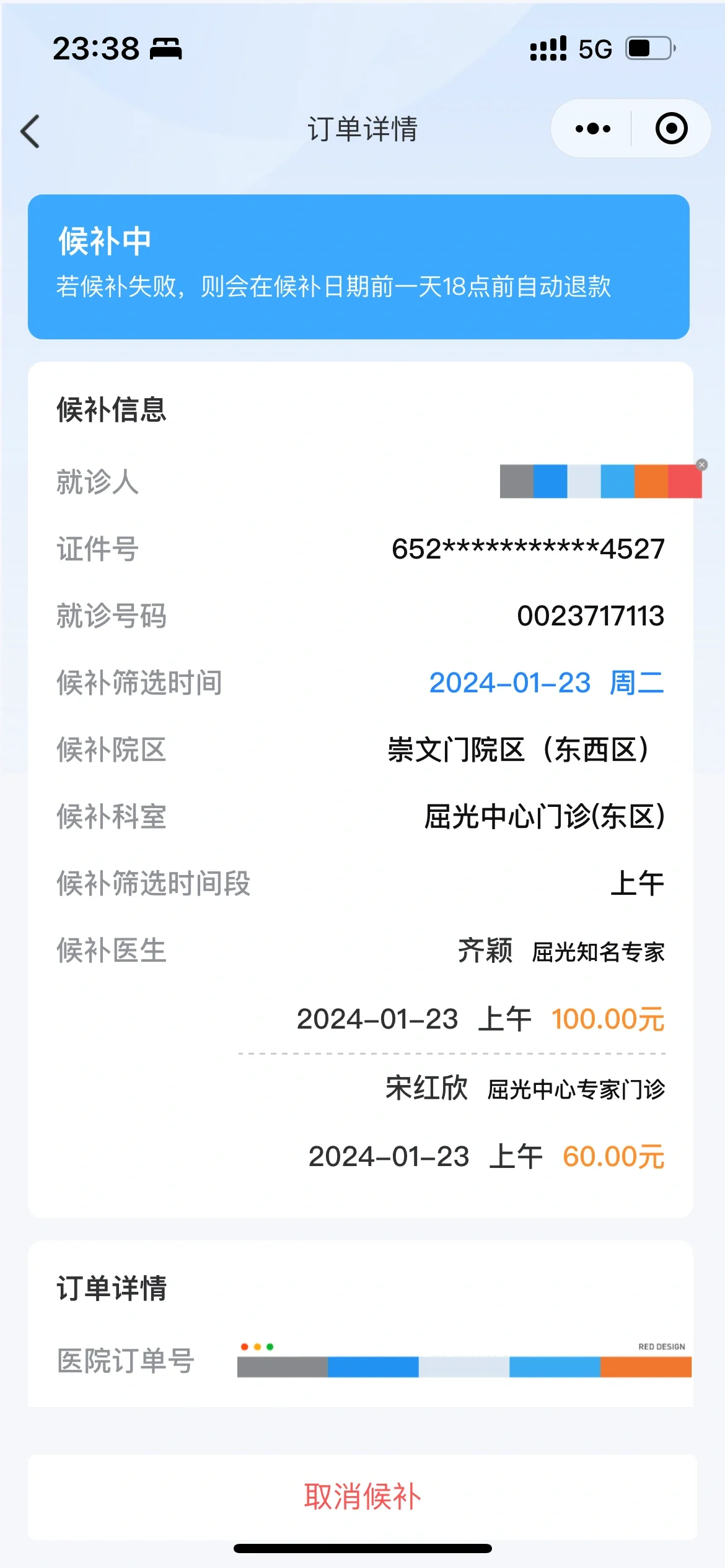Viewport: 725px width, 1568px height.
Task: Open the mini program three-dot menu
Action: [x=592, y=129]
